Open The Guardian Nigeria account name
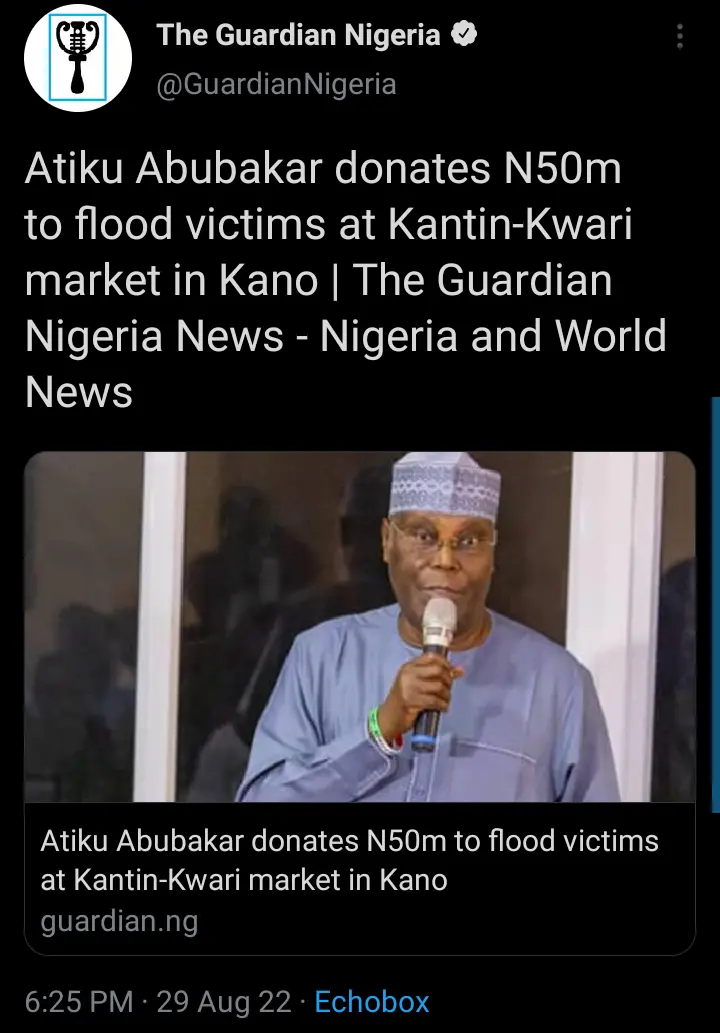The width and height of the screenshot is (720, 1033). 298,36
